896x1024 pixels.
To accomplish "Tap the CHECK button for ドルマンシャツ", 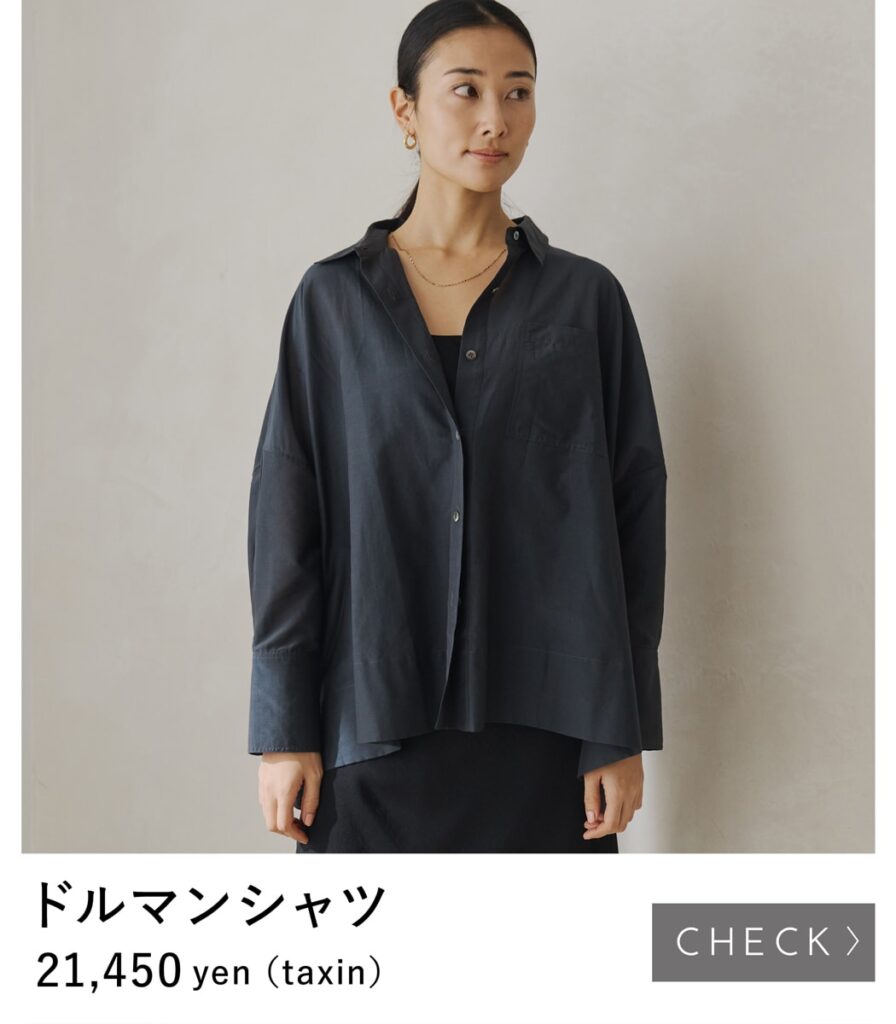I will (x=763, y=942).
